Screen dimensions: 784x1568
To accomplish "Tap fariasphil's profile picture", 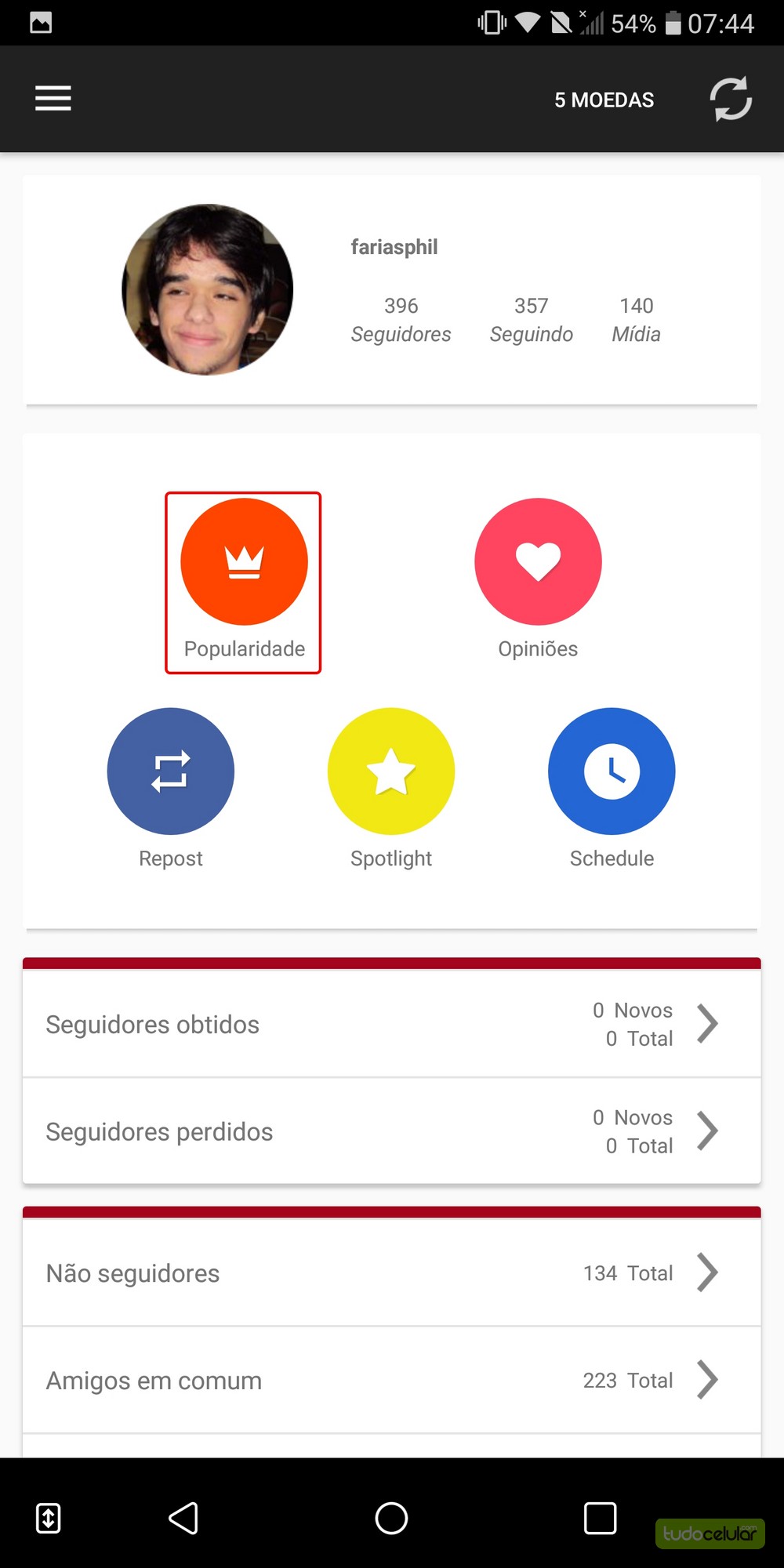I will [x=208, y=290].
